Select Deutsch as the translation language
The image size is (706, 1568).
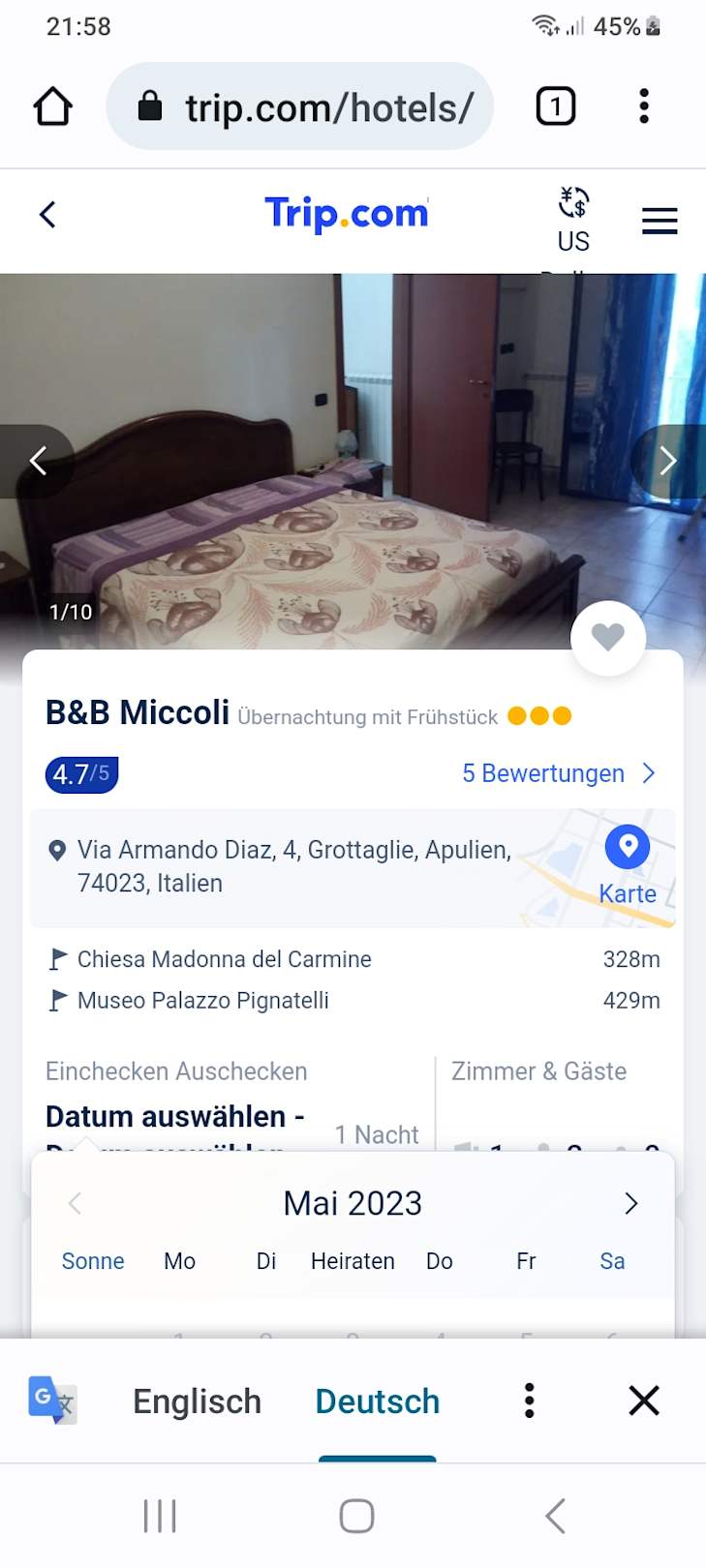[378, 1402]
